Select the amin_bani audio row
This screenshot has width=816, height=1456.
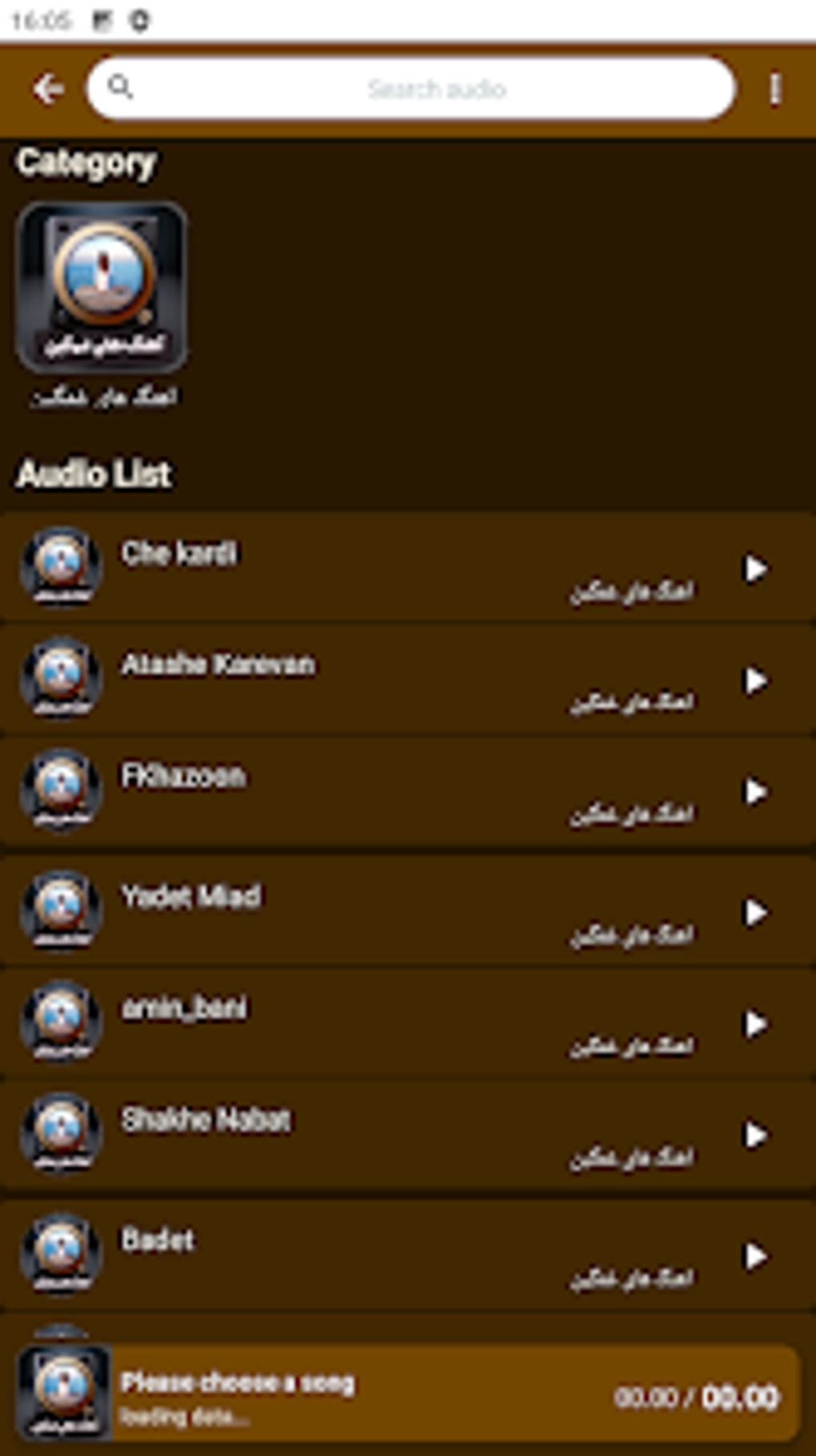click(x=408, y=1023)
